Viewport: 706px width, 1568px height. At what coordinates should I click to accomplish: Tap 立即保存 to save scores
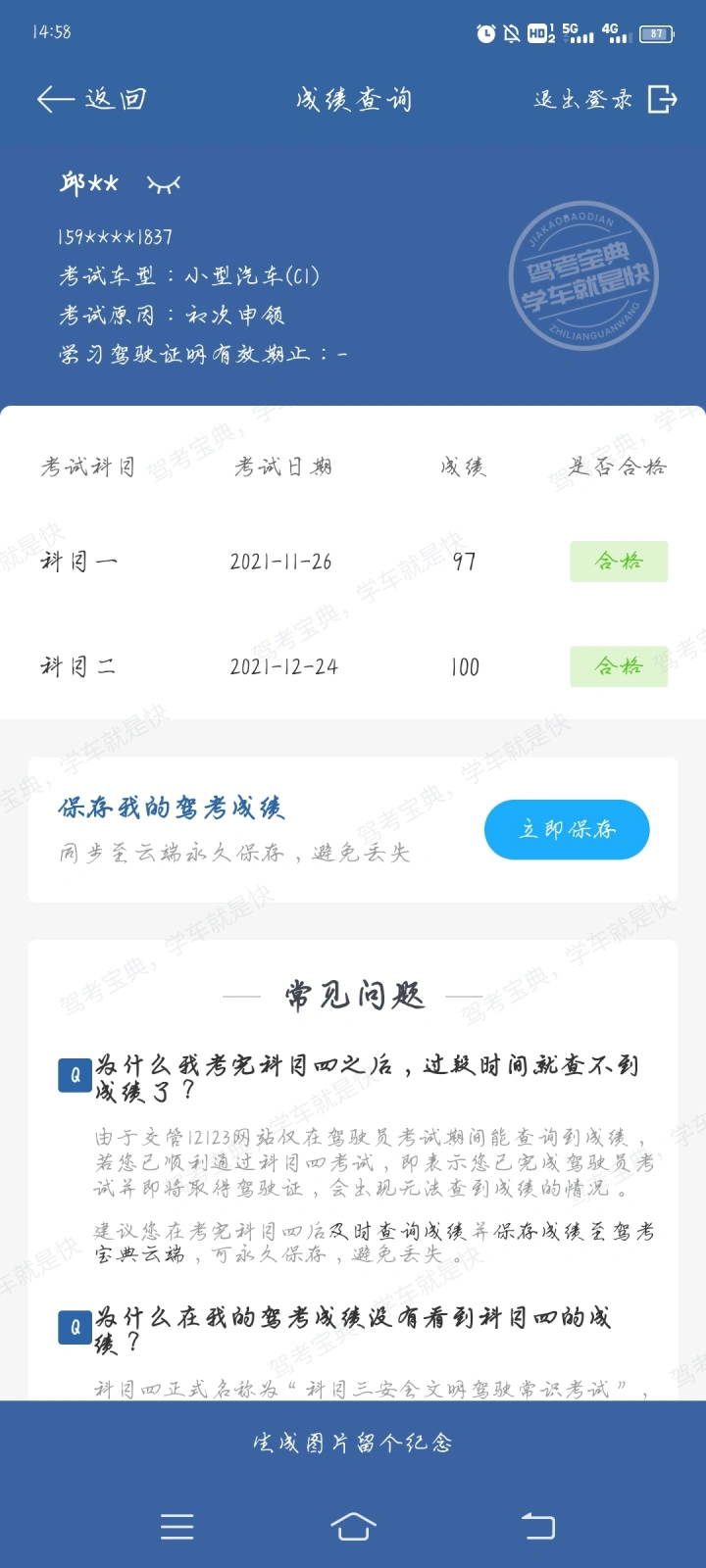567,830
